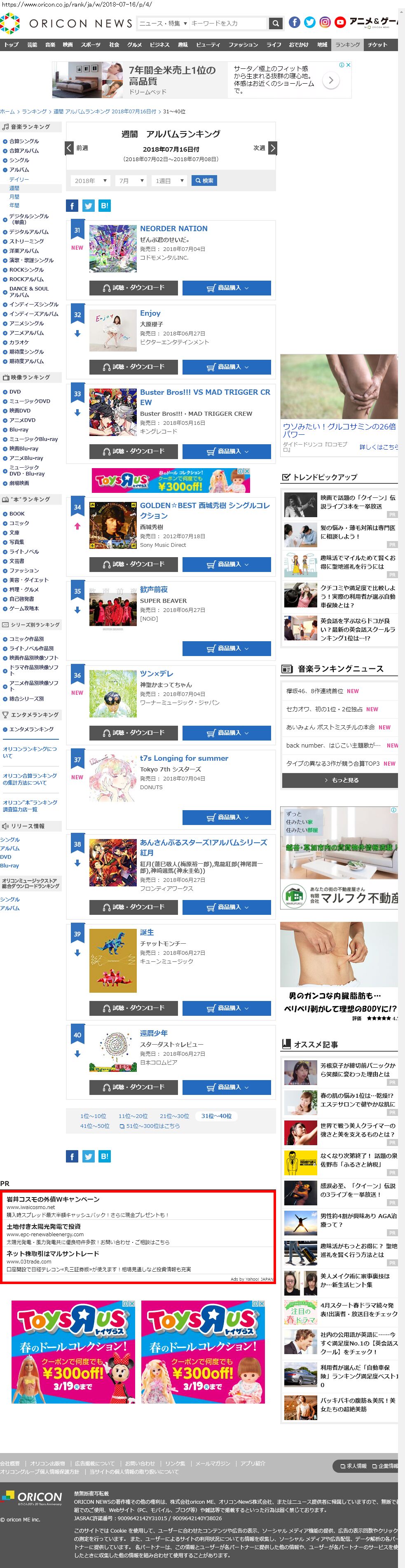Open 41位～50位 ranking page
This screenshot has width=405, height=1568.
pos(94,1125)
